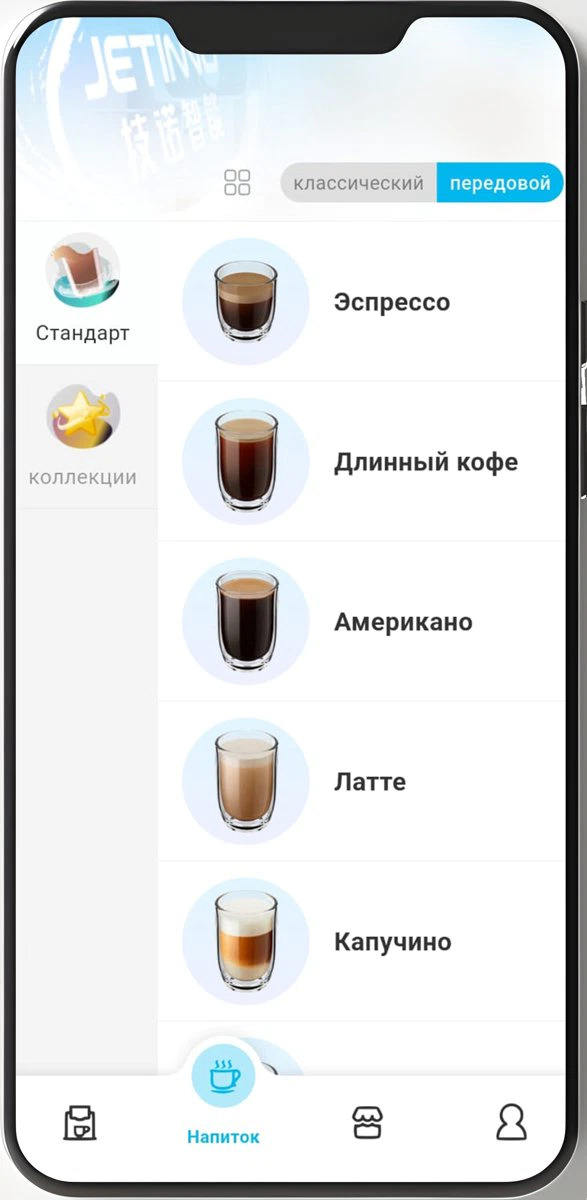Select the классический mode
Viewport: 587px width, 1200px height.
[x=359, y=184]
